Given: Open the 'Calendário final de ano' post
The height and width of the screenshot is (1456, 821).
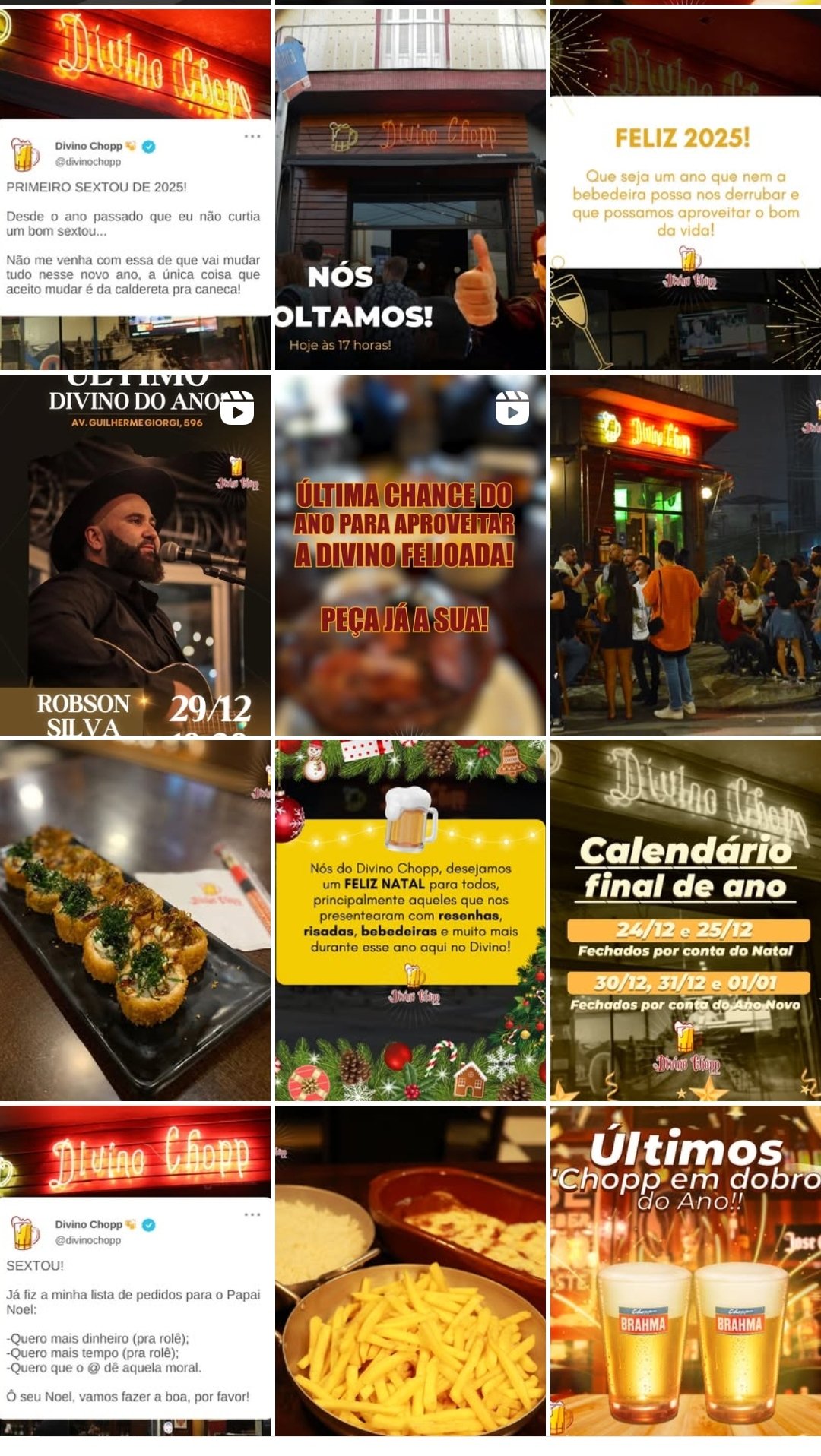Looking at the screenshot, I should click(686, 919).
